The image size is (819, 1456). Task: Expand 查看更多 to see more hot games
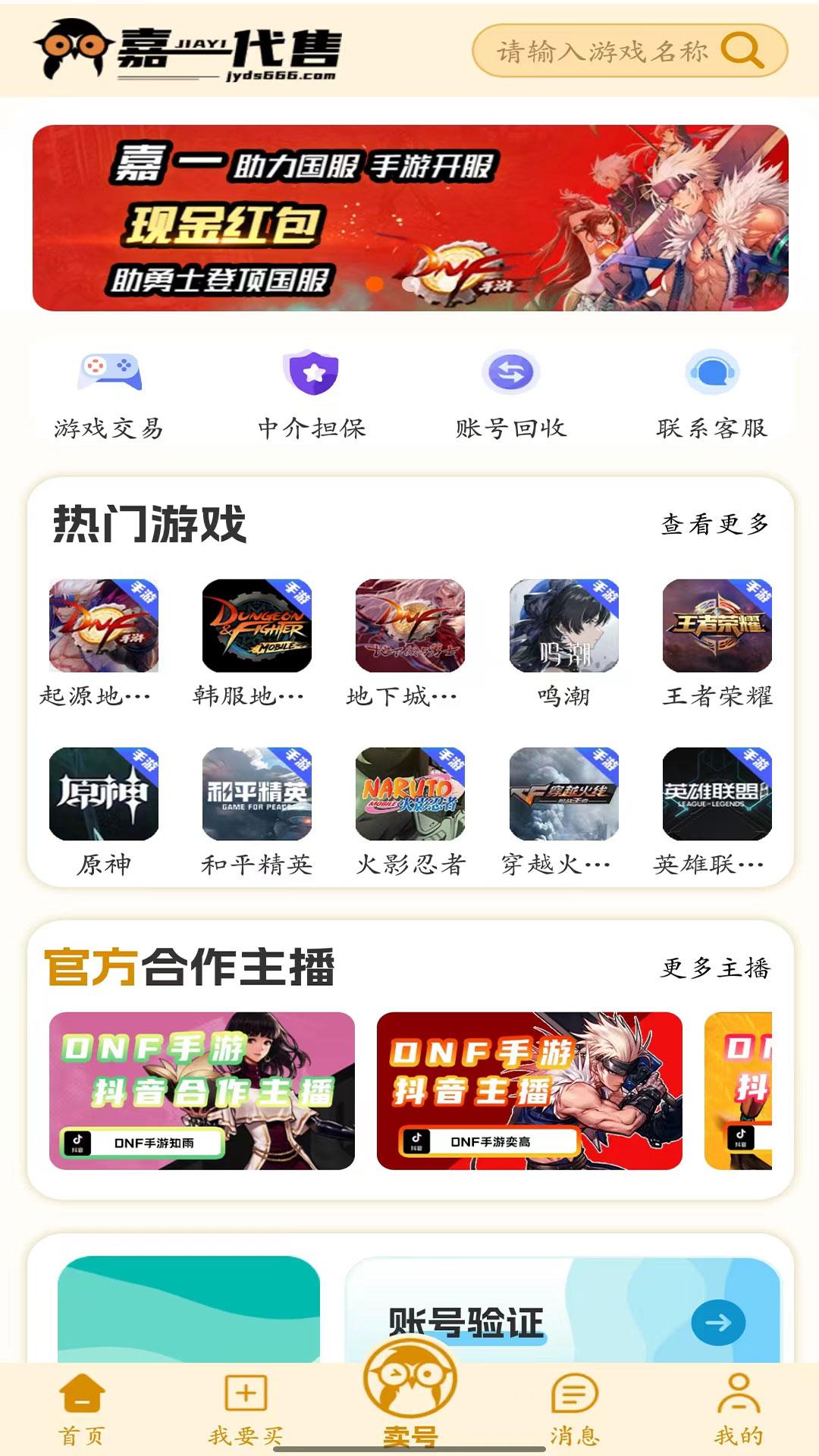(714, 524)
